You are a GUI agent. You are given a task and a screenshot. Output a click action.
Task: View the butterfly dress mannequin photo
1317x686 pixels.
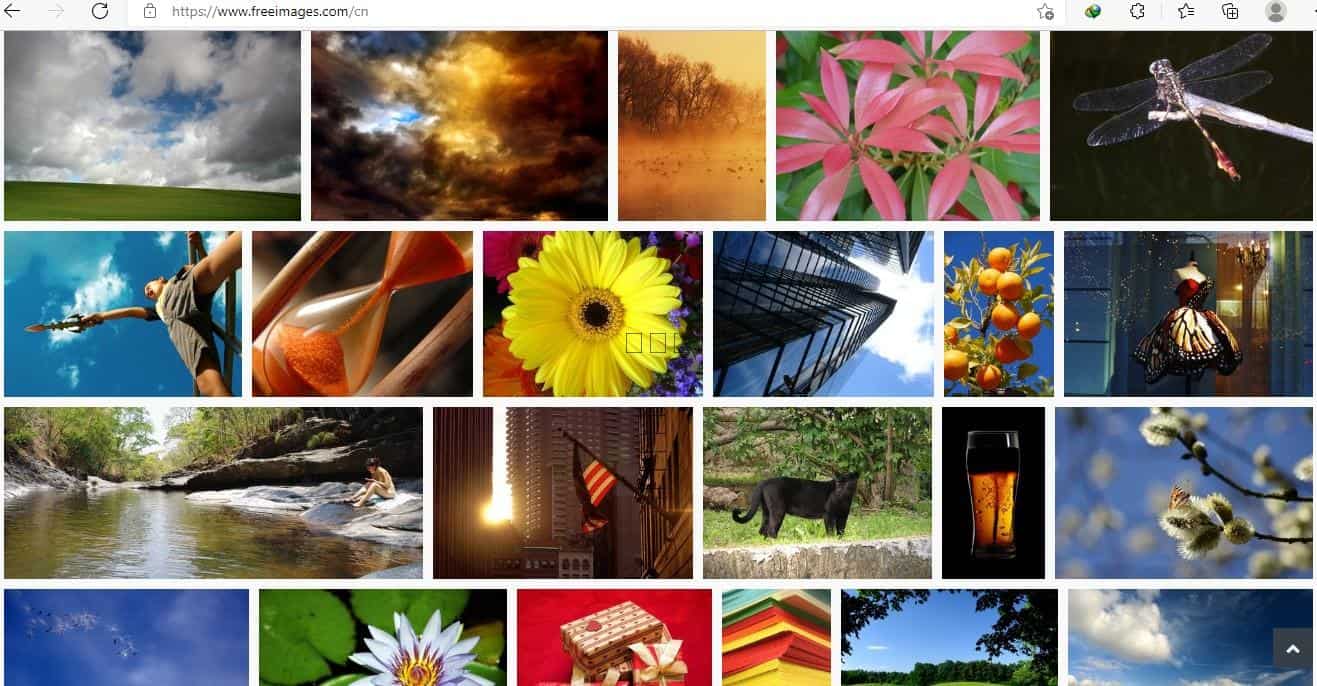tap(1188, 314)
